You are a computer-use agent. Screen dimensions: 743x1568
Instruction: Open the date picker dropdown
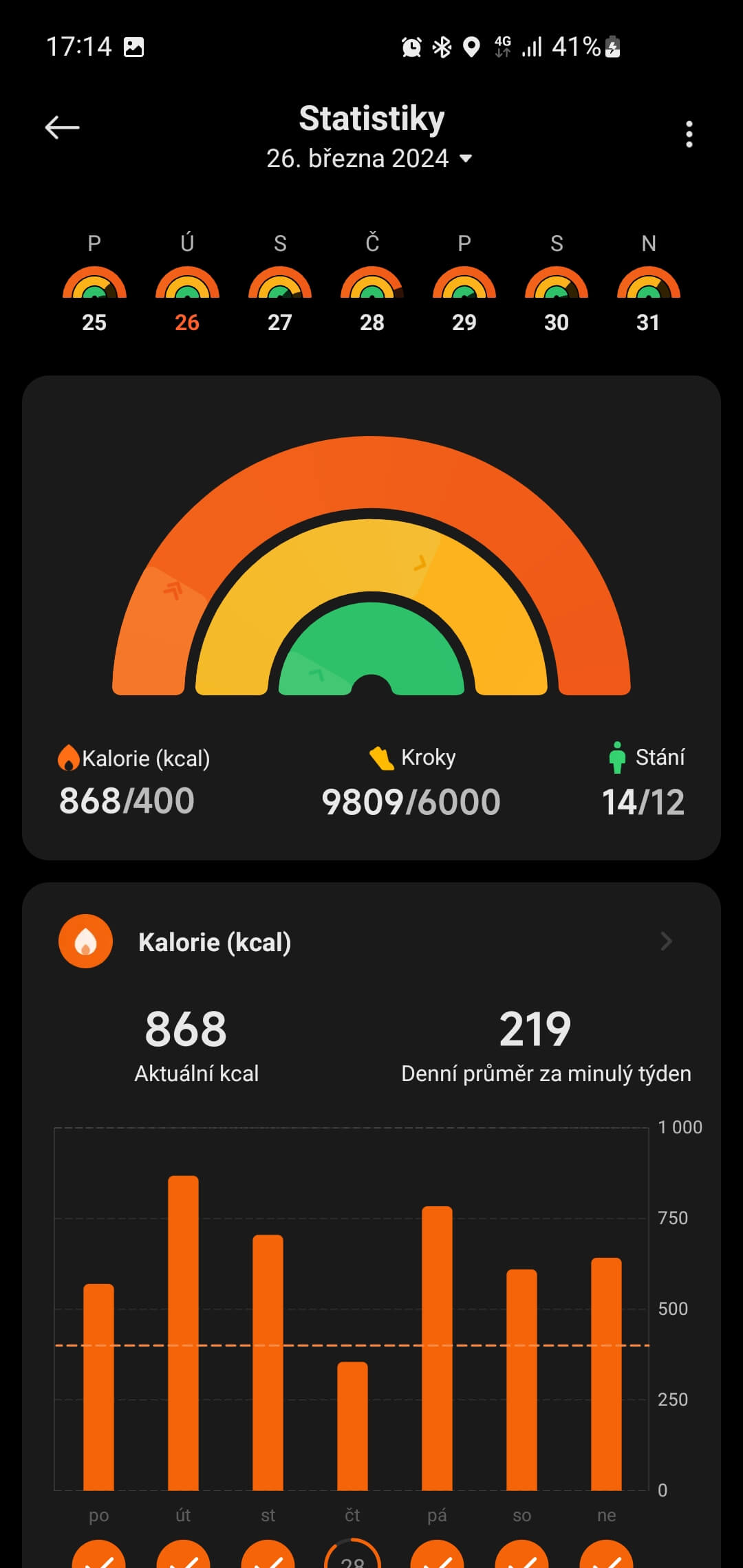coord(370,159)
